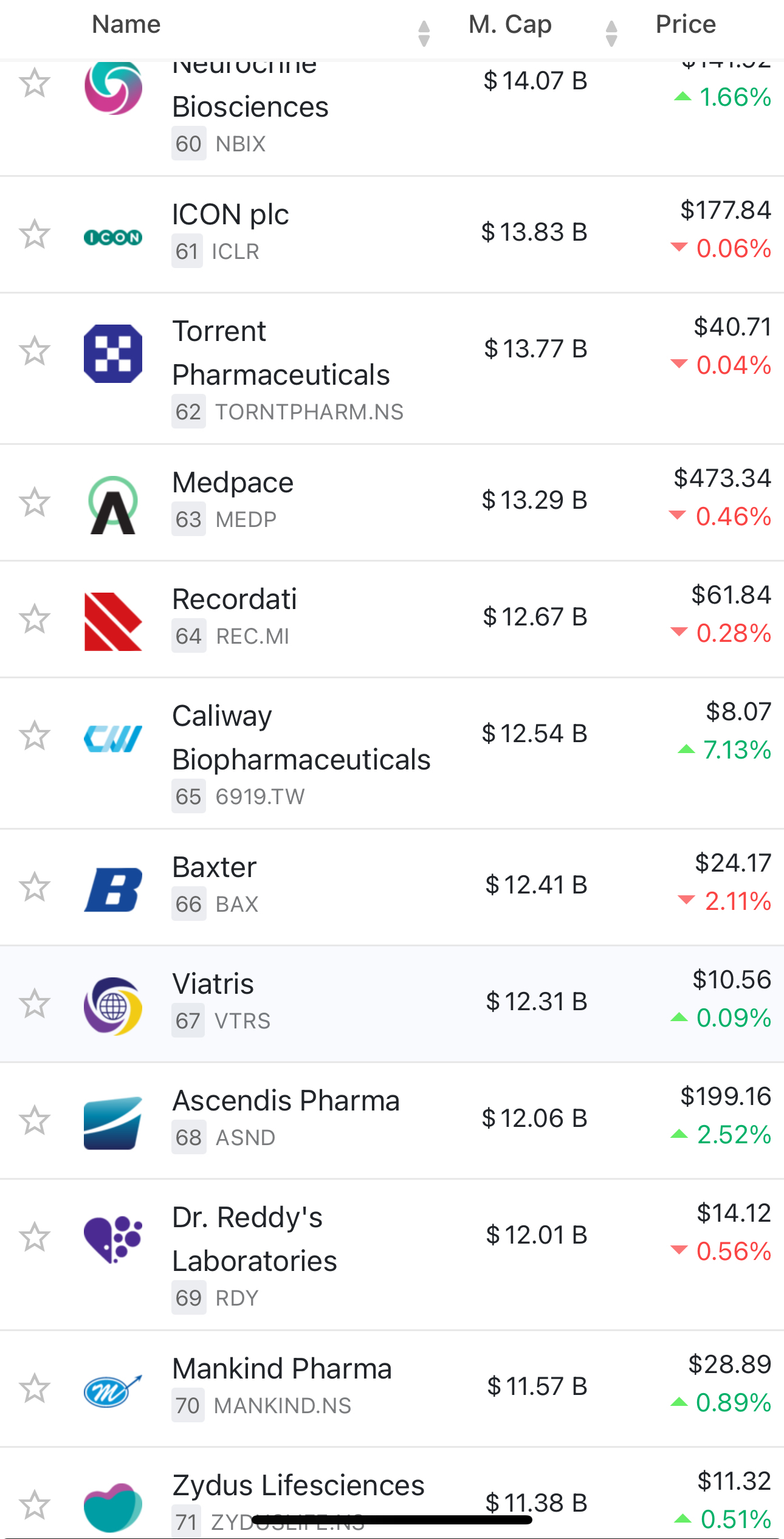Open Mankind Pharma company page

coord(282,1370)
